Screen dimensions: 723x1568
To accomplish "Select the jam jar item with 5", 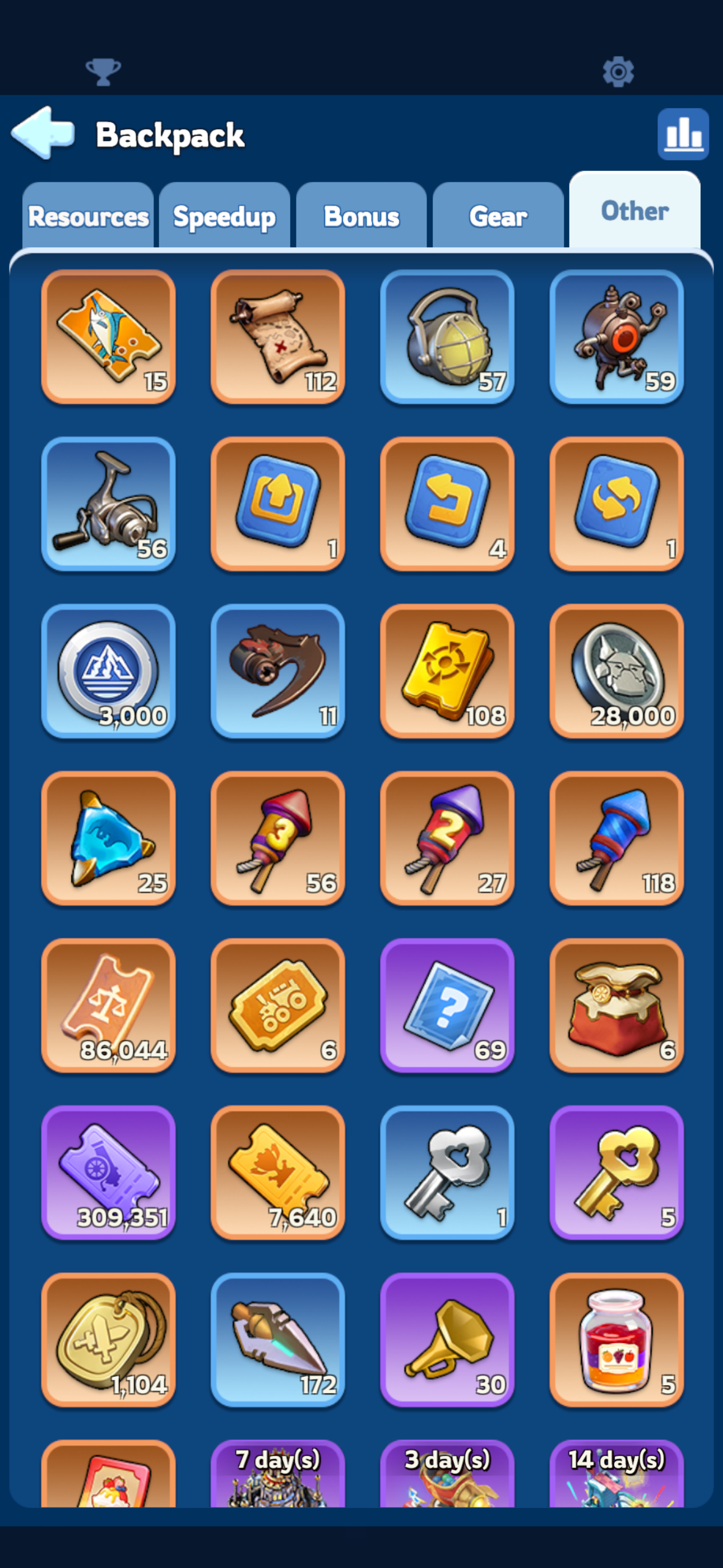I will coord(617,1339).
